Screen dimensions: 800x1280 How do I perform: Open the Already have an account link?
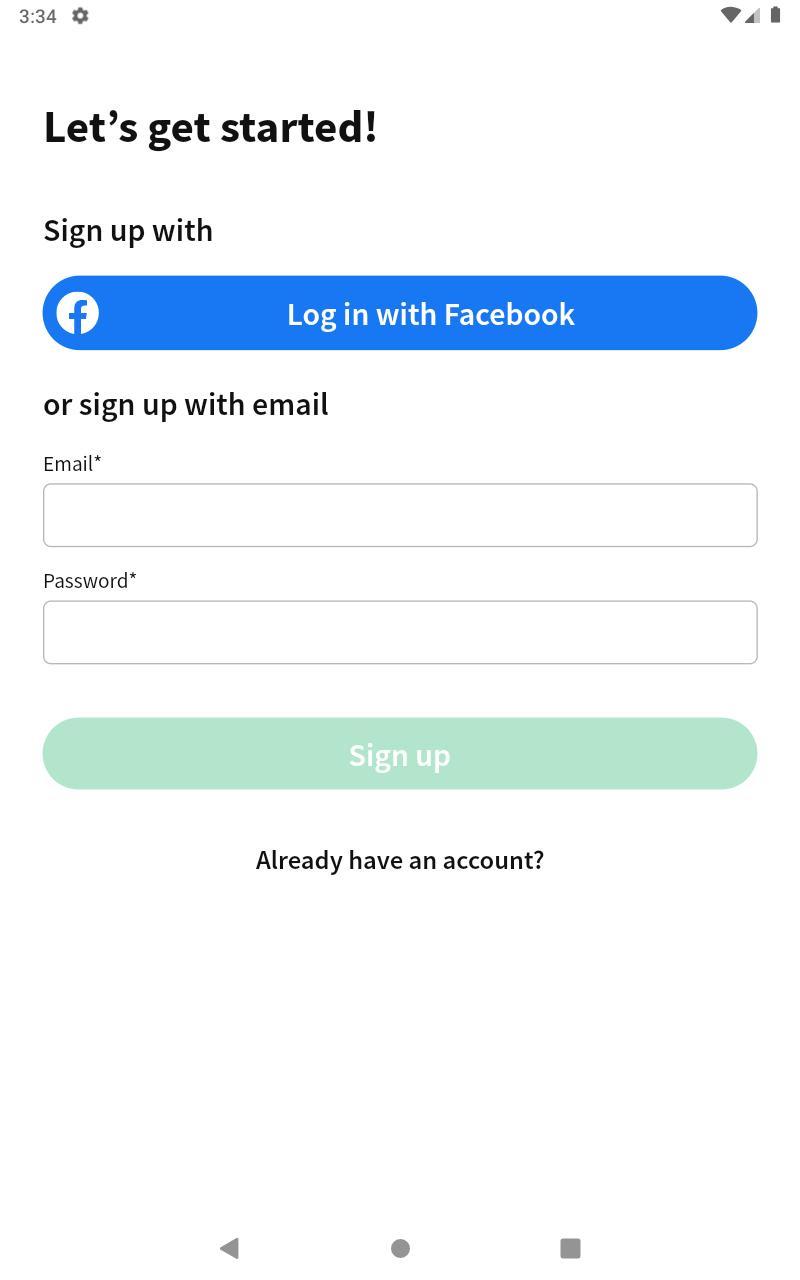click(x=400, y=860)
